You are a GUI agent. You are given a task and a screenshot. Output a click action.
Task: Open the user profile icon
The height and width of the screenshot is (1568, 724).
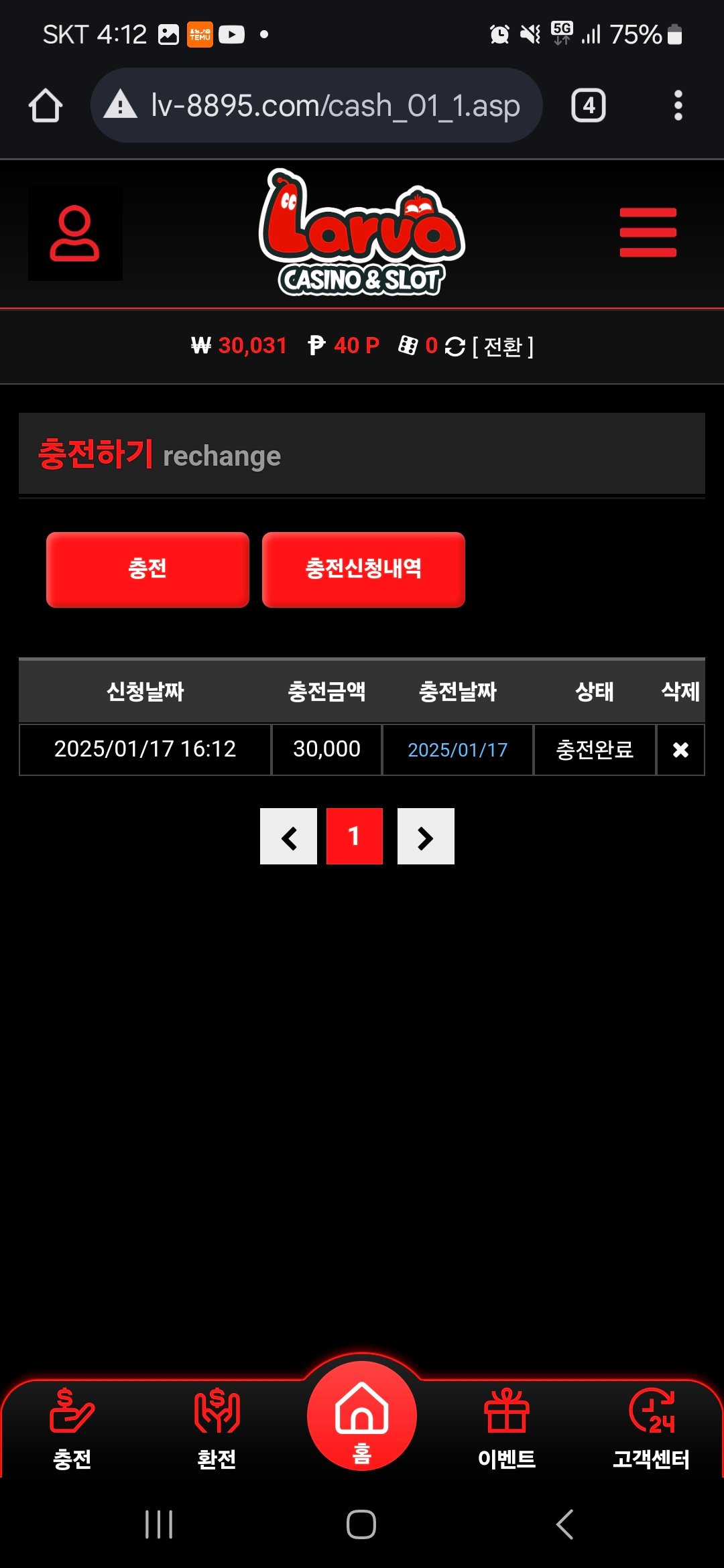coord(74,233)
